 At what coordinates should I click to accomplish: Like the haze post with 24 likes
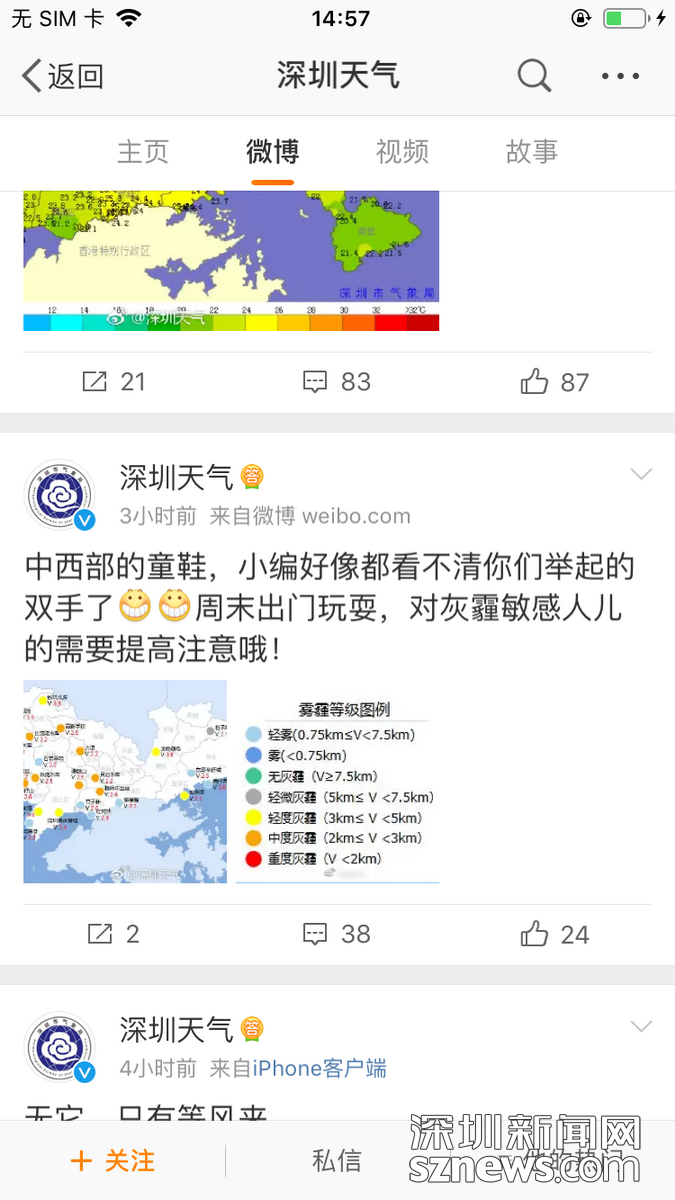pos(555,934)
